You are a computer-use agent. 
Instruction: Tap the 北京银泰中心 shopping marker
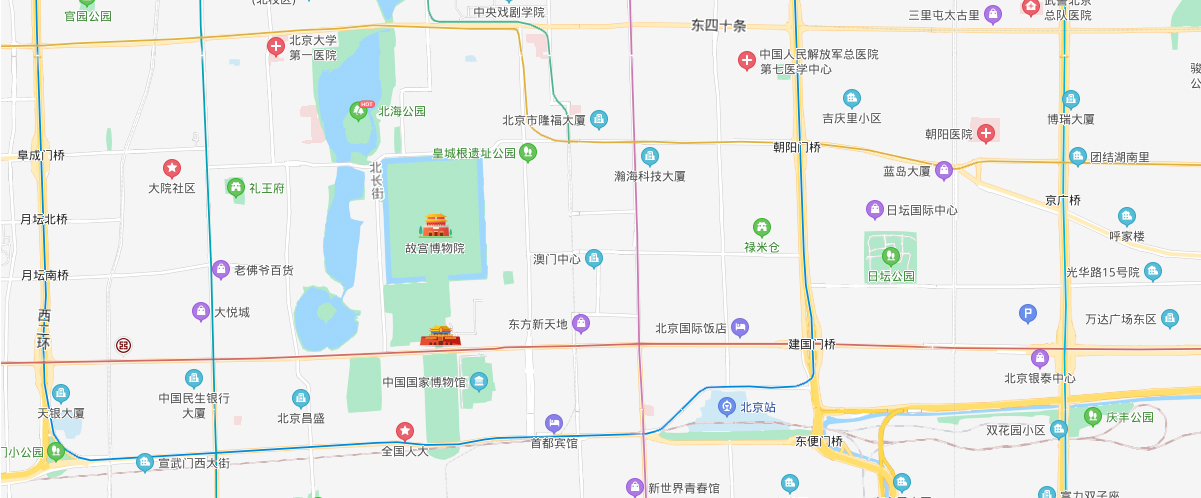[x=1040, y=358]
